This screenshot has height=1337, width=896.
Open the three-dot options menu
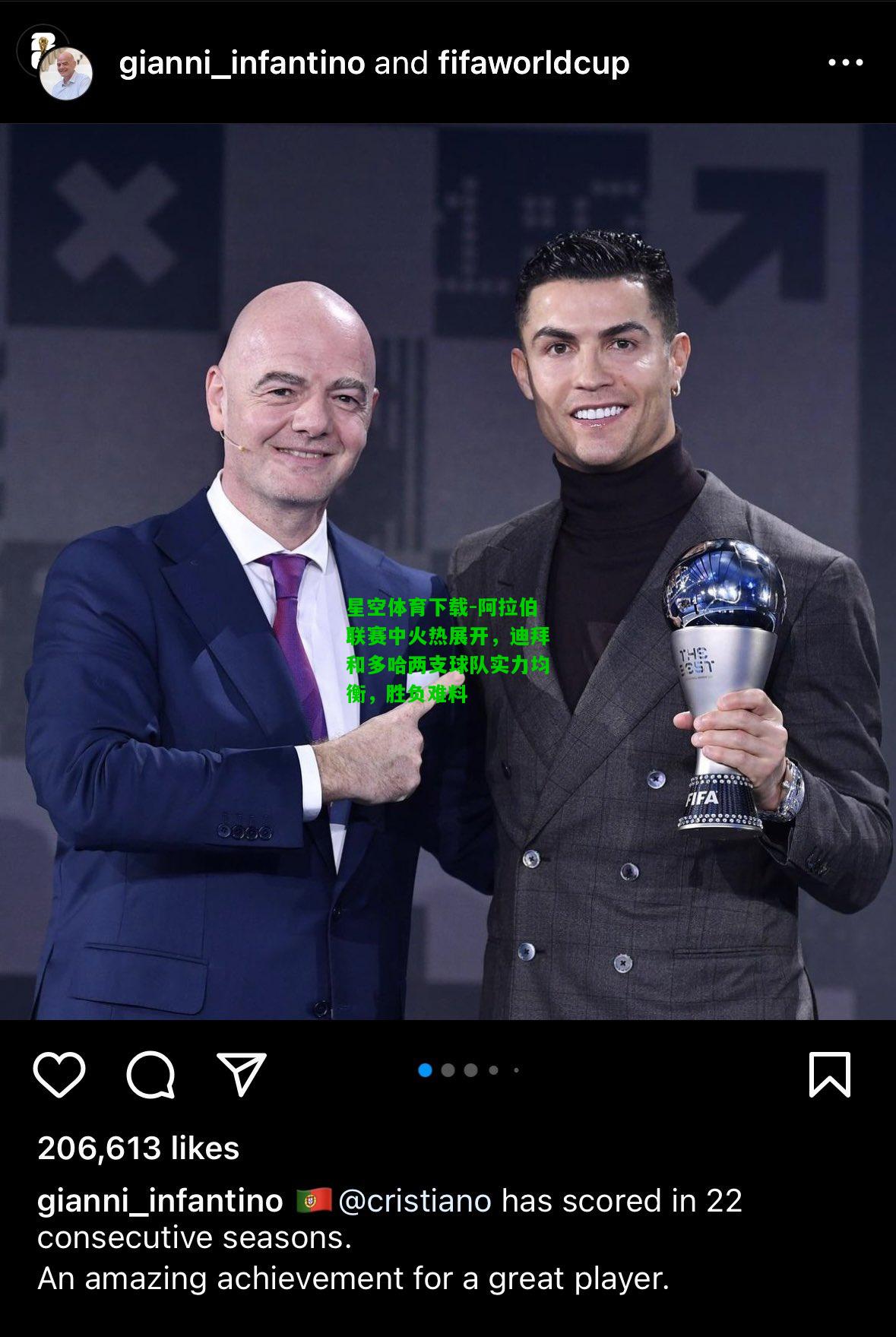tap(845, 63)
